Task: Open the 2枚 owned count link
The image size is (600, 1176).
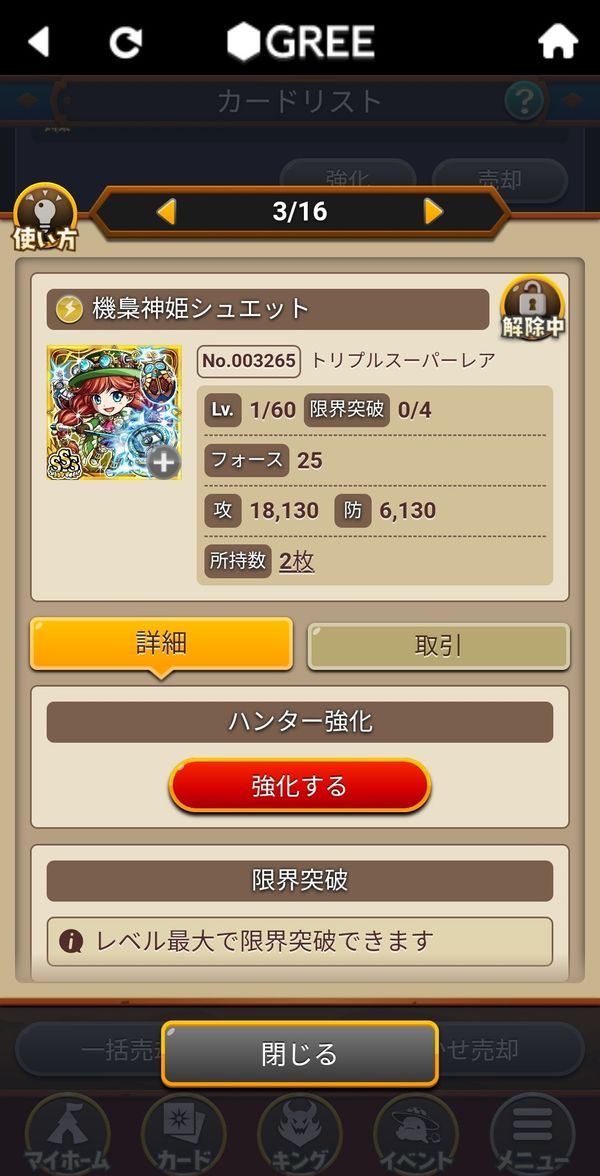Action: point(296,561)
